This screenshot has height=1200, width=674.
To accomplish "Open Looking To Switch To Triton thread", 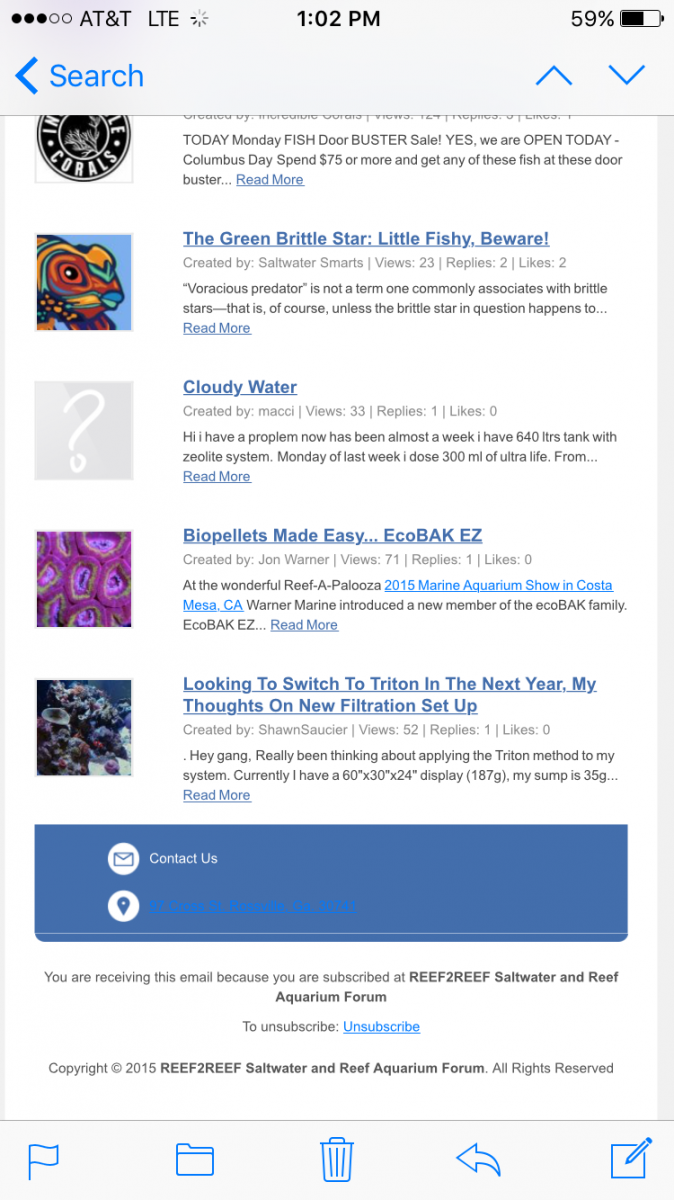I will coord(390,695).
